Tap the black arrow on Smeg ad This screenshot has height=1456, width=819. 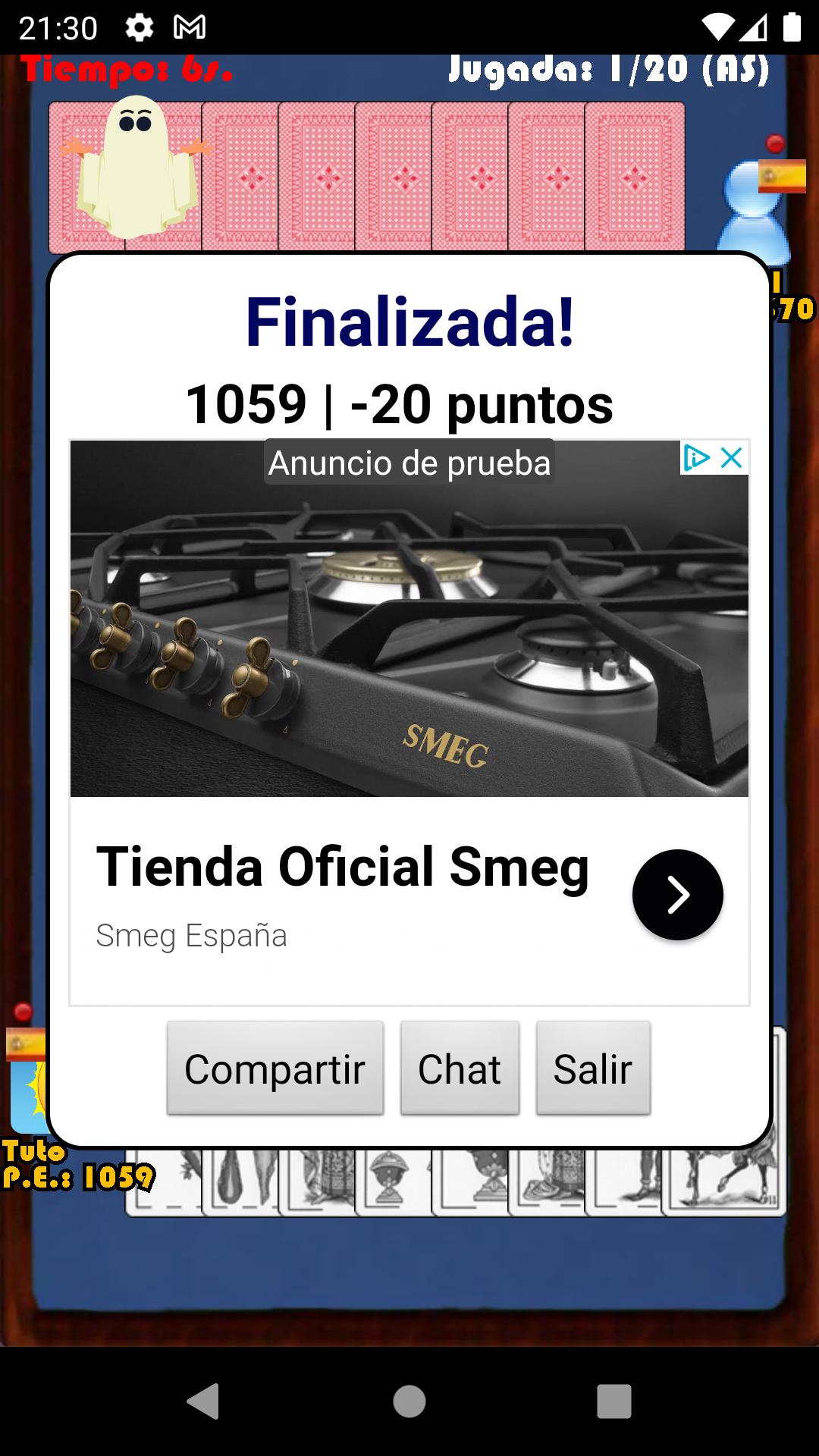[x=678, y=895]
